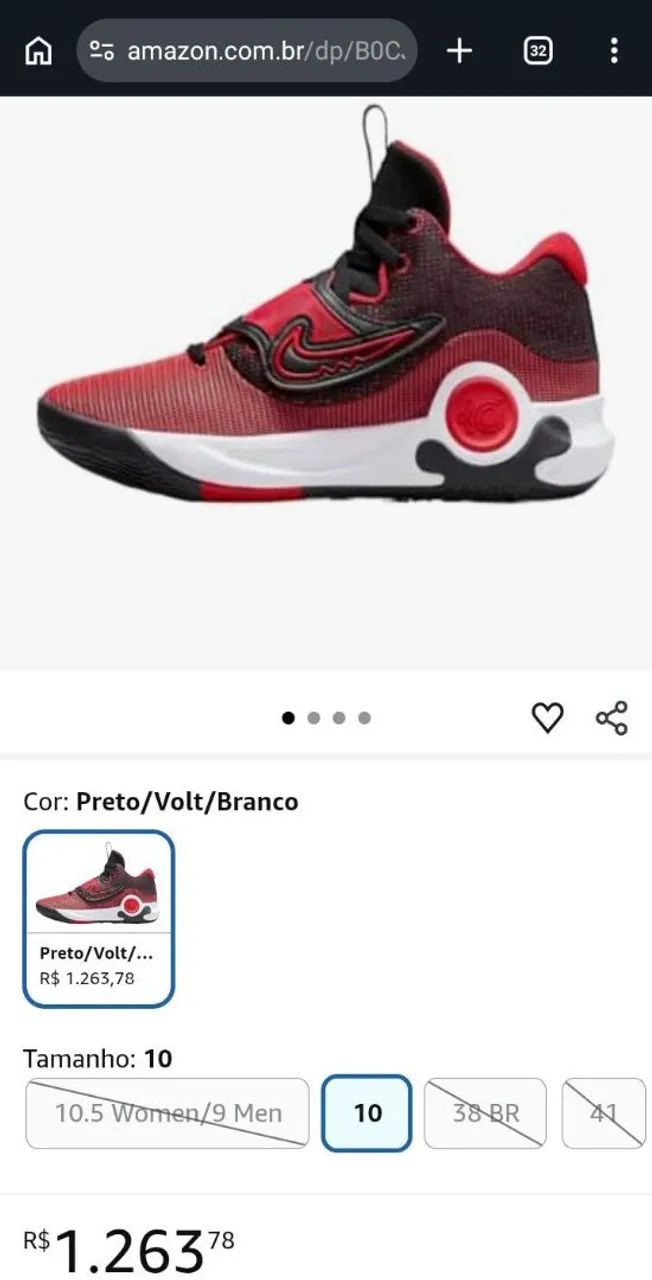Image resolution: width=652 pixels, height=1280 pixels.
Task: Choose size 41
Action: click(x=604, y=1113)
